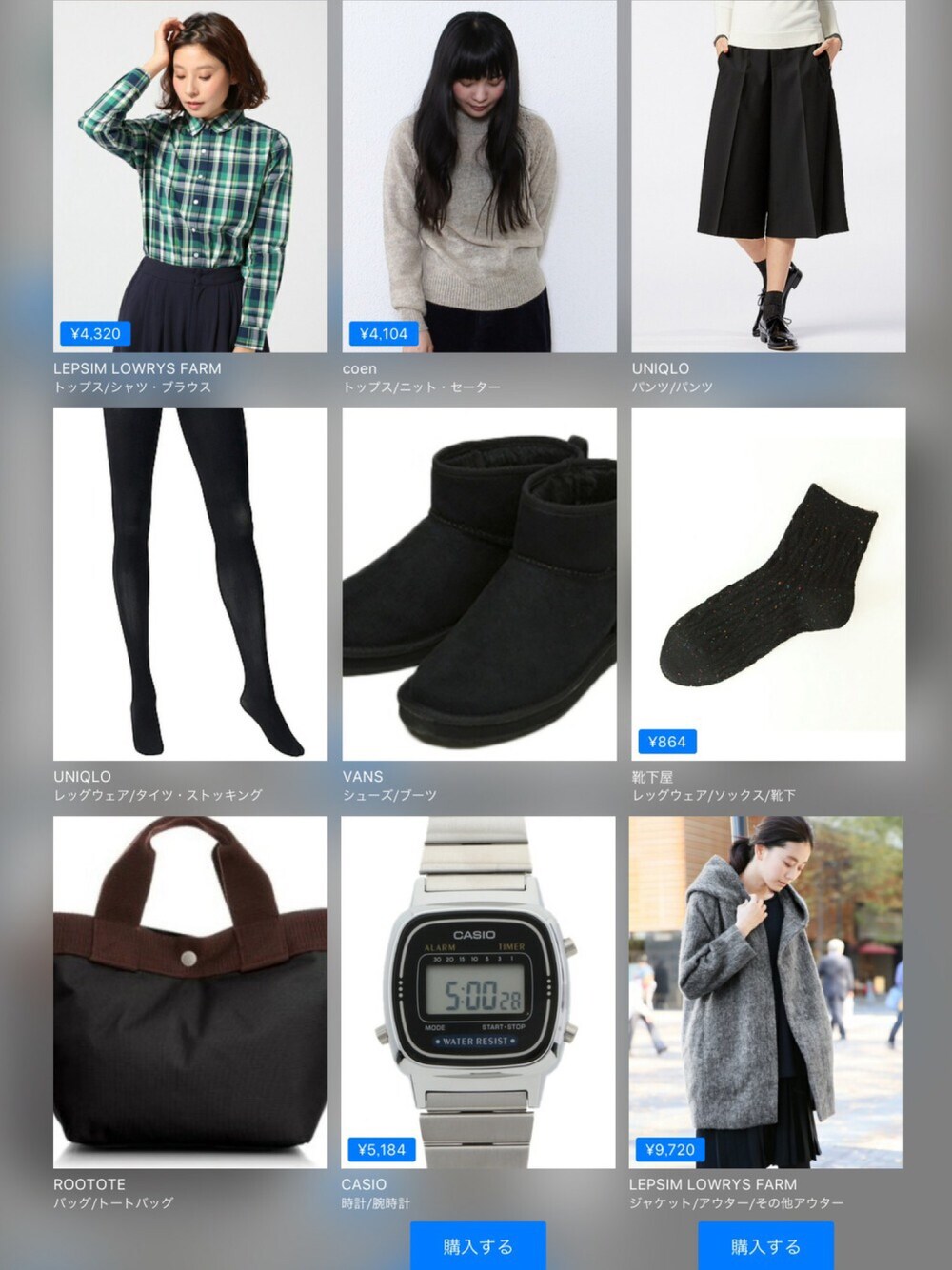952x1270 pixels.
Task: Select the UNIQLO tights item
Action: click(190, 584)
